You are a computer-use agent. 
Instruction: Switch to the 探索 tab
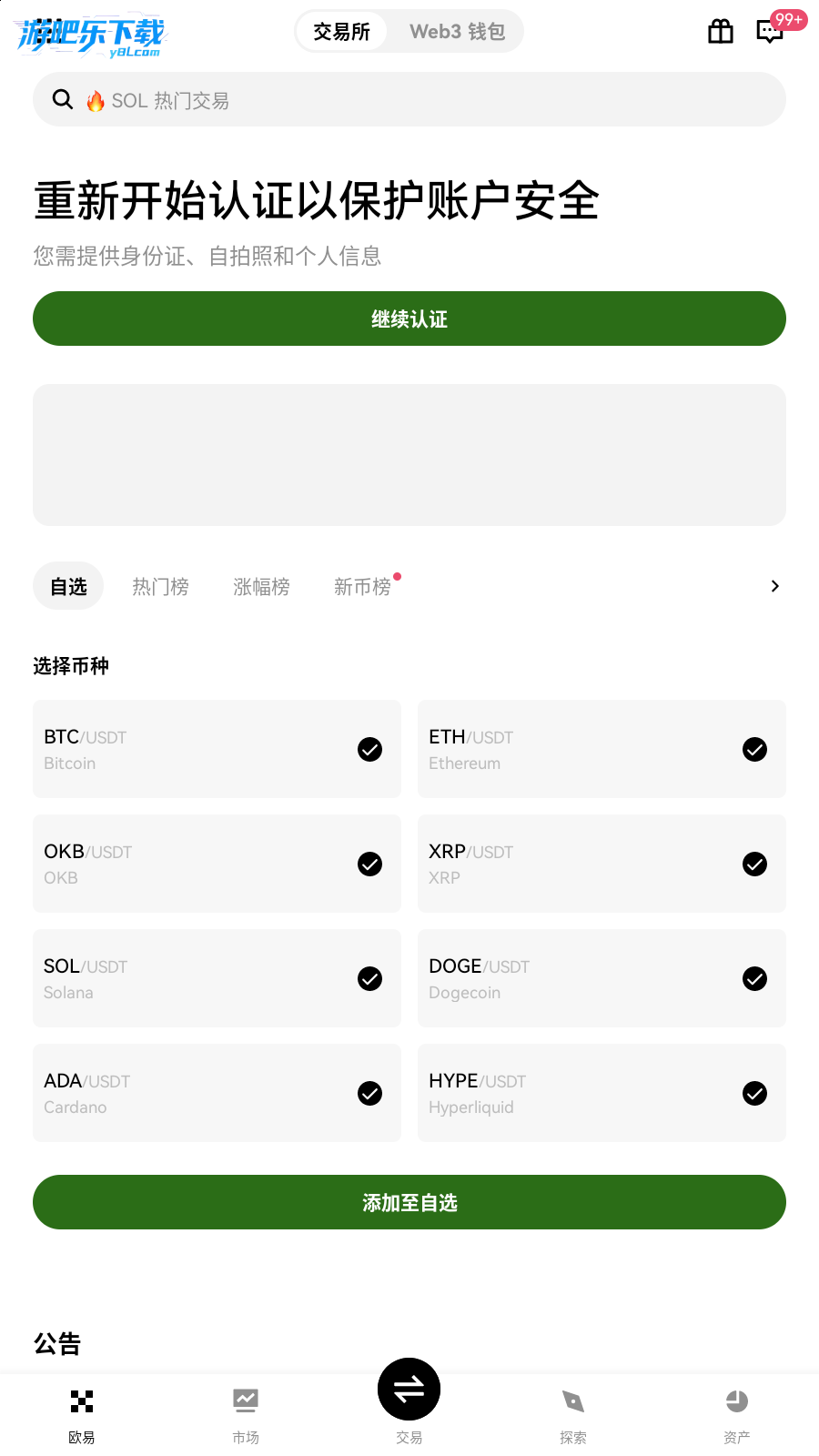tap(573, 1415)
